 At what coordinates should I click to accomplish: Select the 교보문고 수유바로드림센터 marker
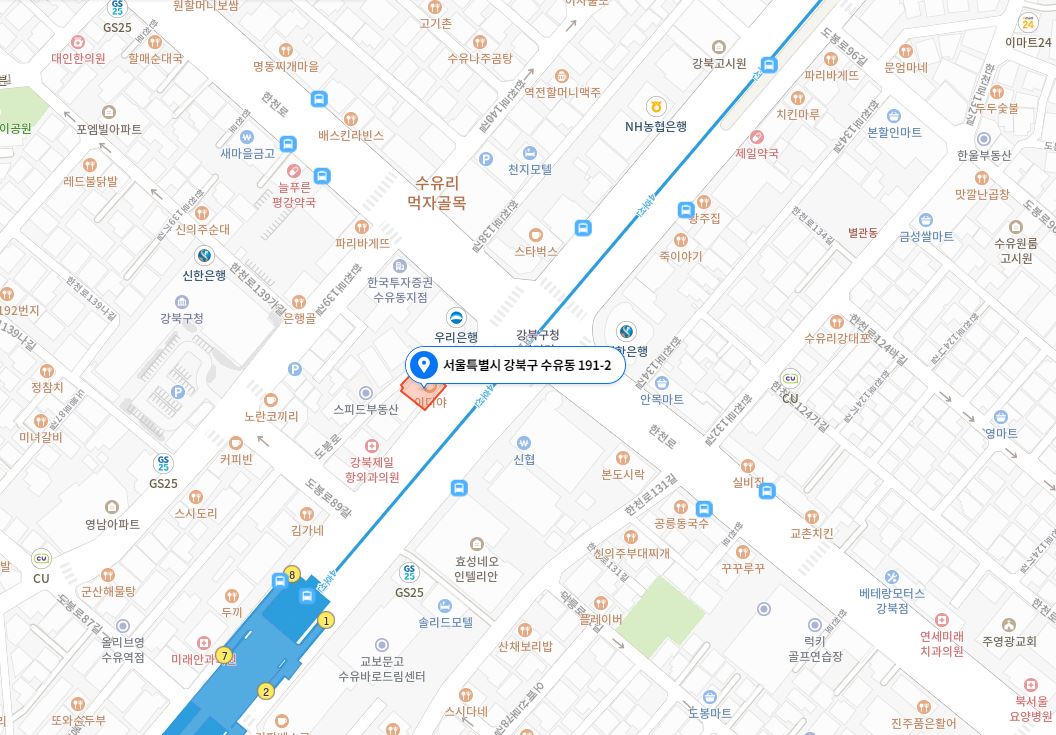point(381,645)
